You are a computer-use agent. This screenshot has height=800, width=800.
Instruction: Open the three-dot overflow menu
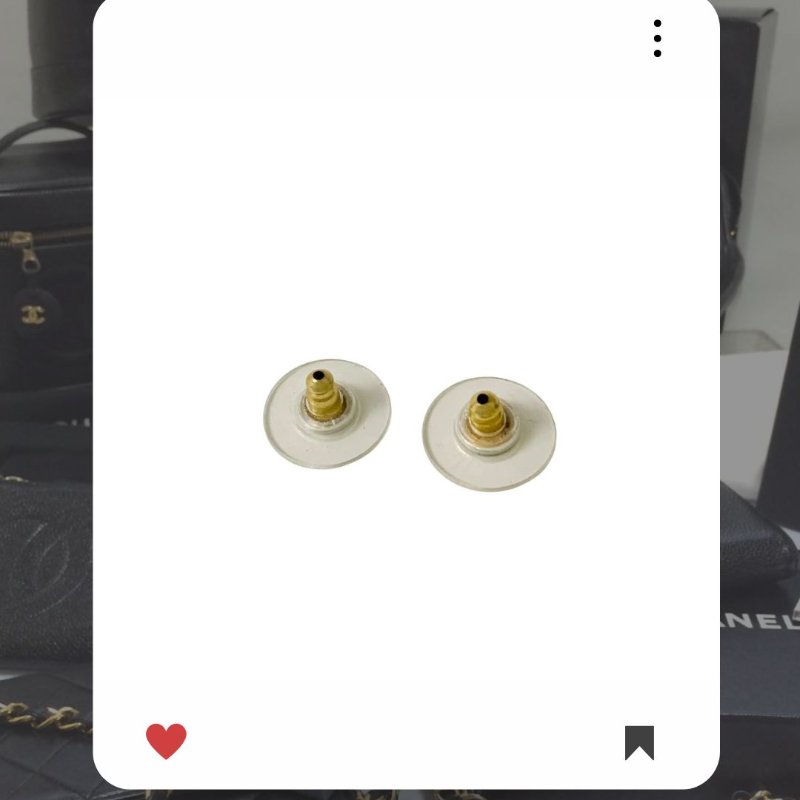(657, 38)
